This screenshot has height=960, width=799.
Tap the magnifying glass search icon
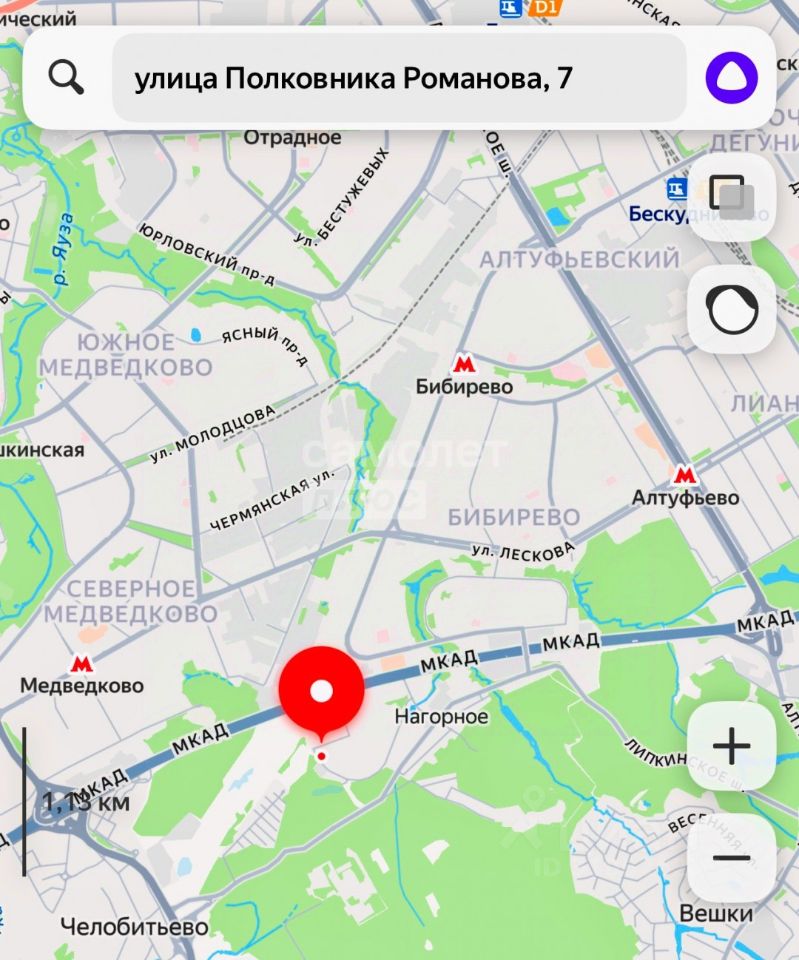(66, 77)
